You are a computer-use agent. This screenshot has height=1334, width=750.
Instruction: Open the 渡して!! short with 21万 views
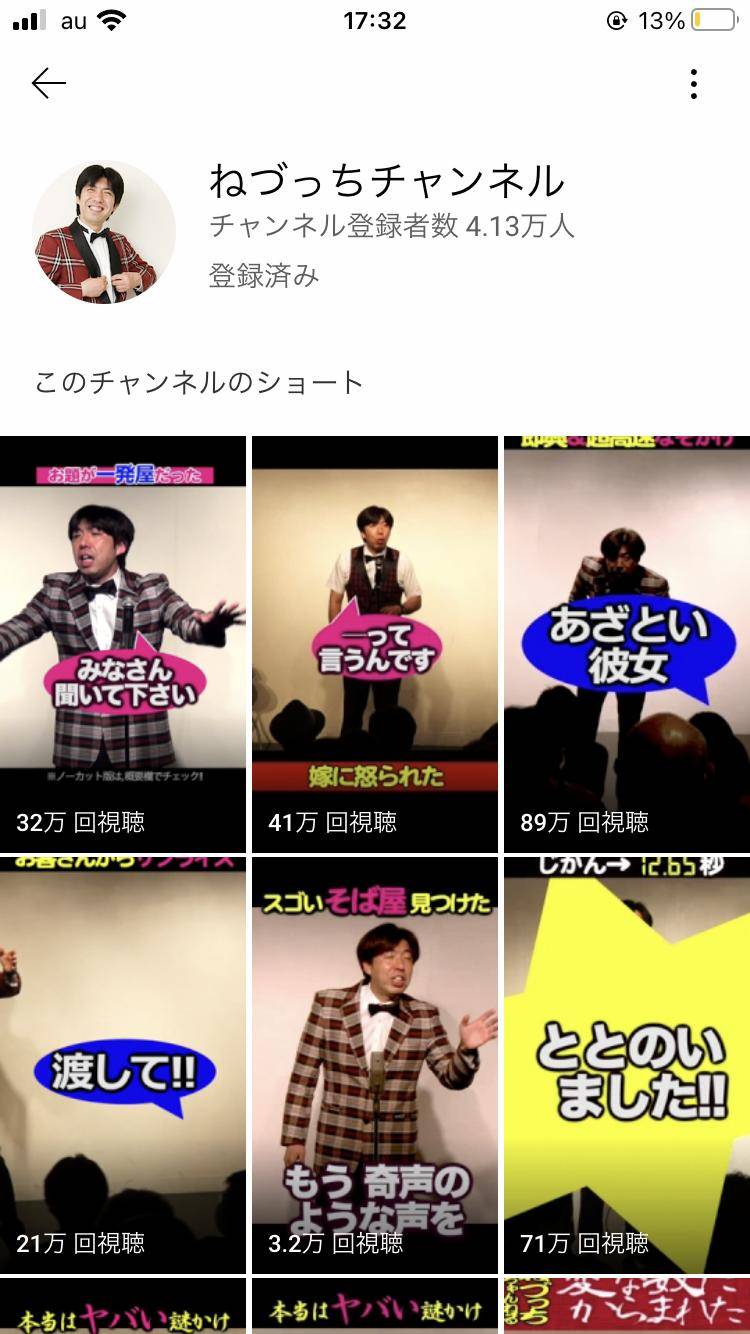click(x=122, y=1064)
